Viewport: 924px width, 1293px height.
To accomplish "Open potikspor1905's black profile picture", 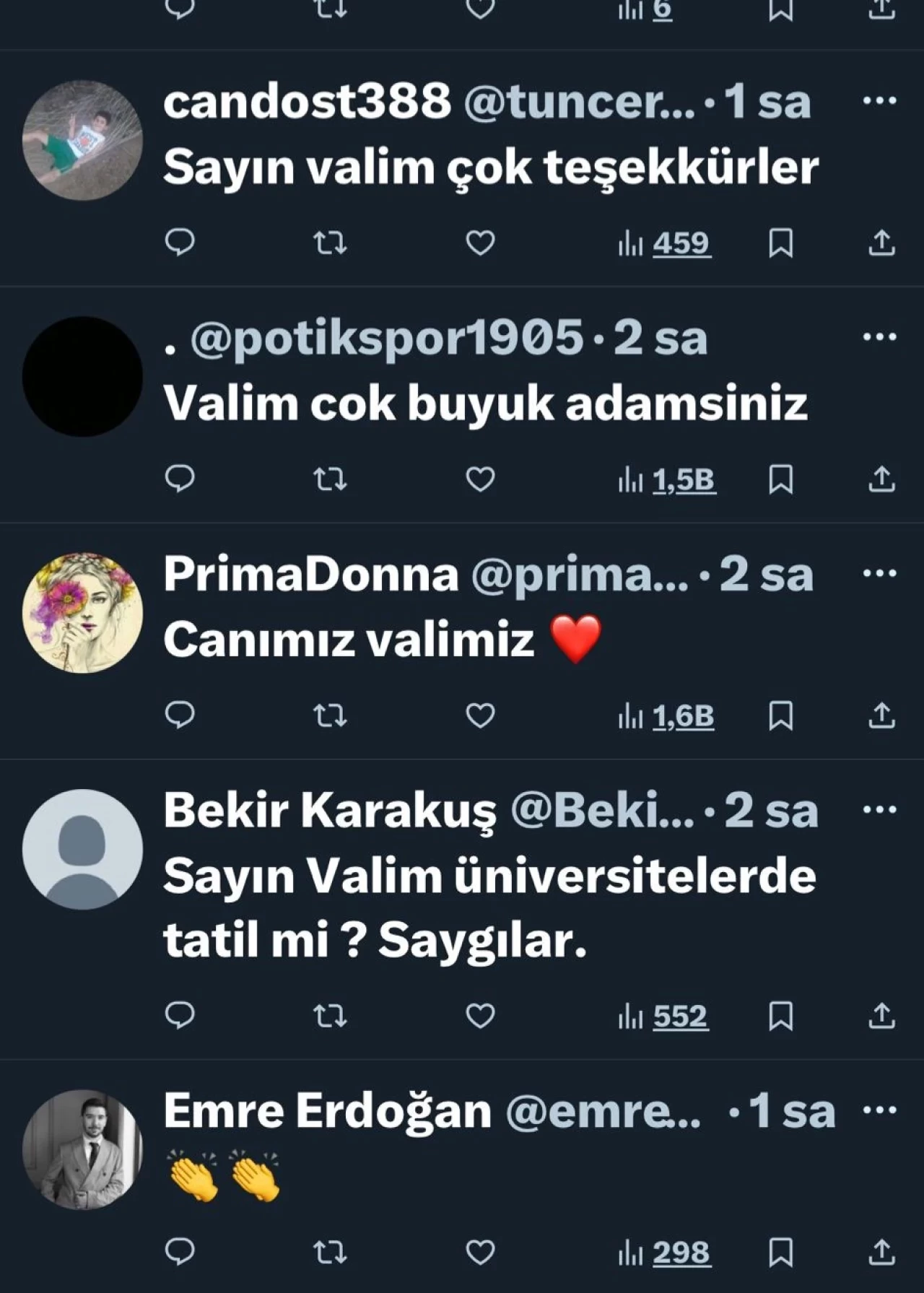I will pos(82,376).
